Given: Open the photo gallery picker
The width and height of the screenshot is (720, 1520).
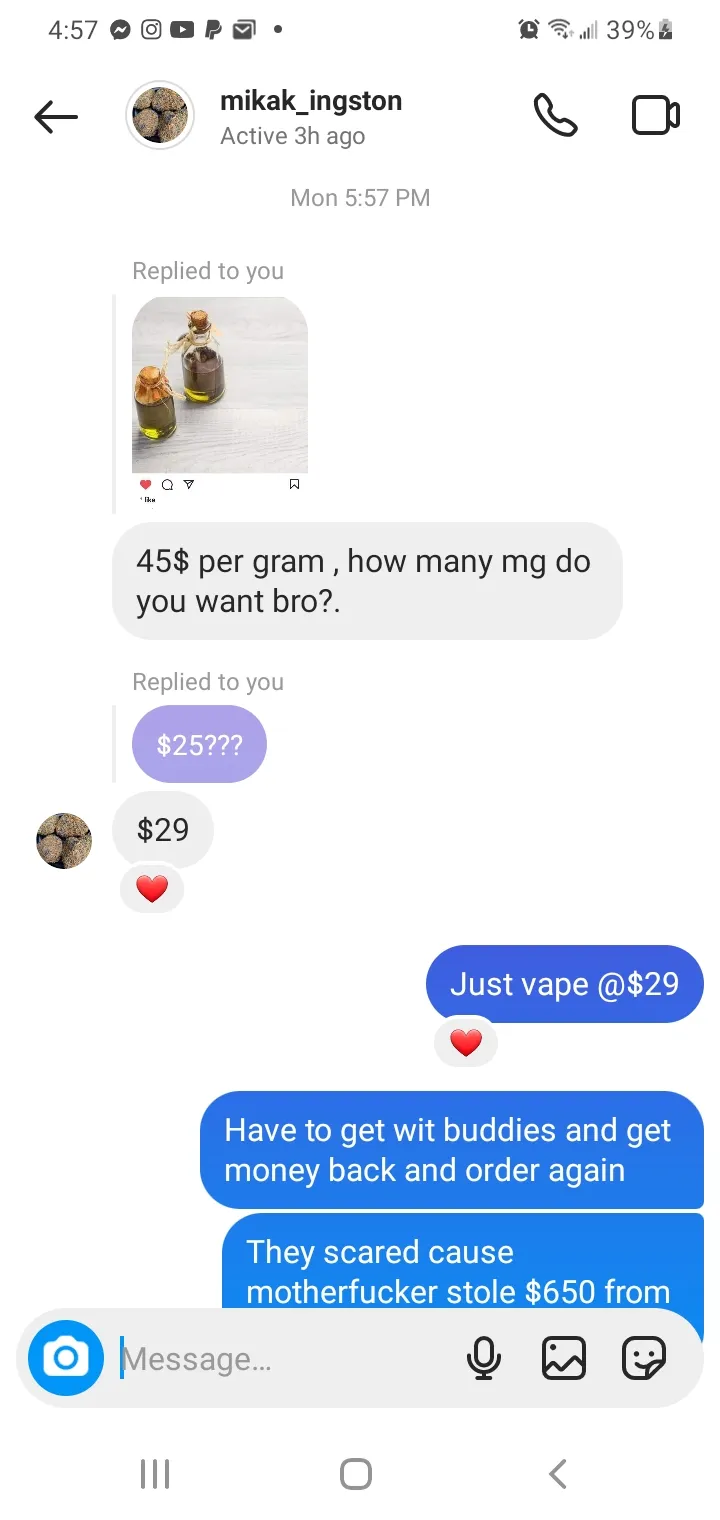Looking at the screenshot, I should (563, 1358).
